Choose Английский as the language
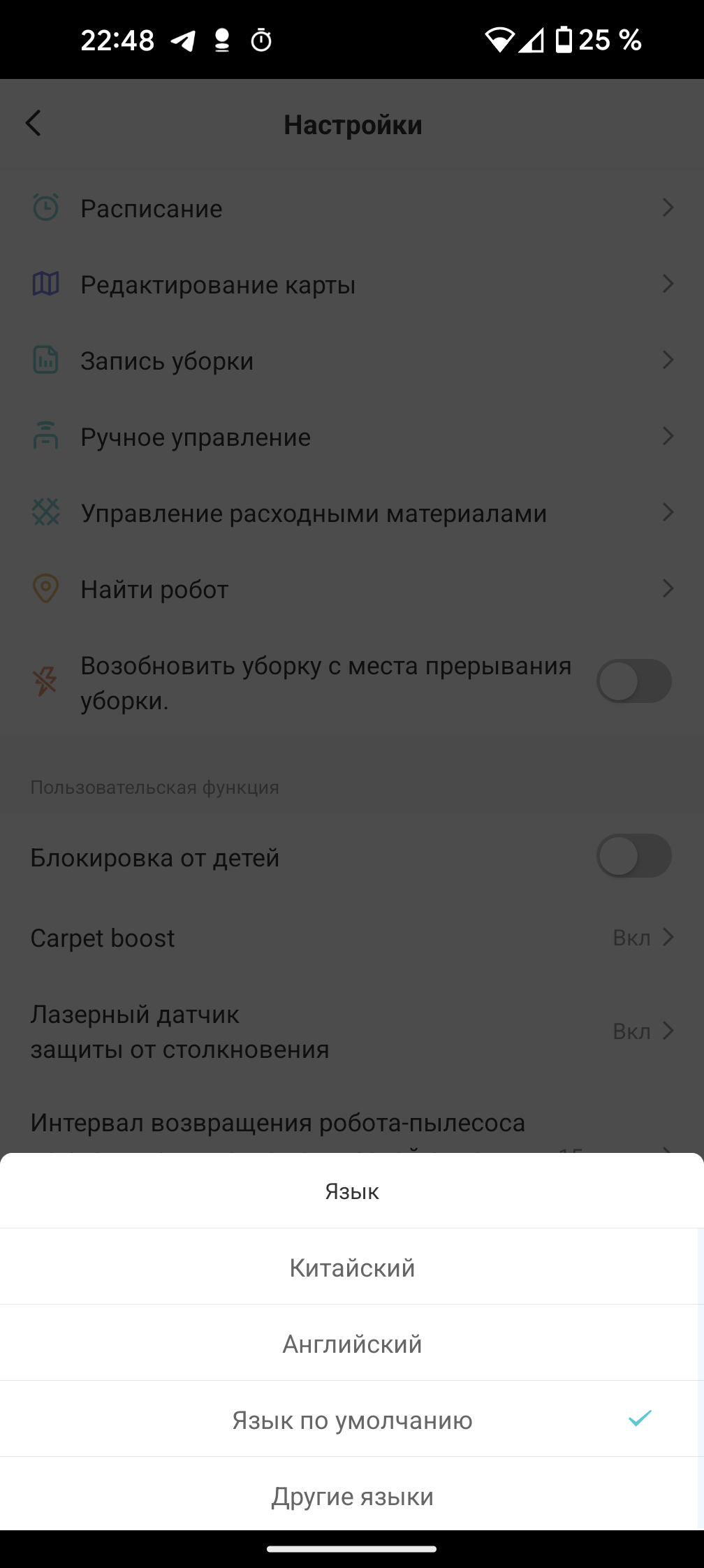The height and width of the screenshot is (1568, 704). 352,1343
